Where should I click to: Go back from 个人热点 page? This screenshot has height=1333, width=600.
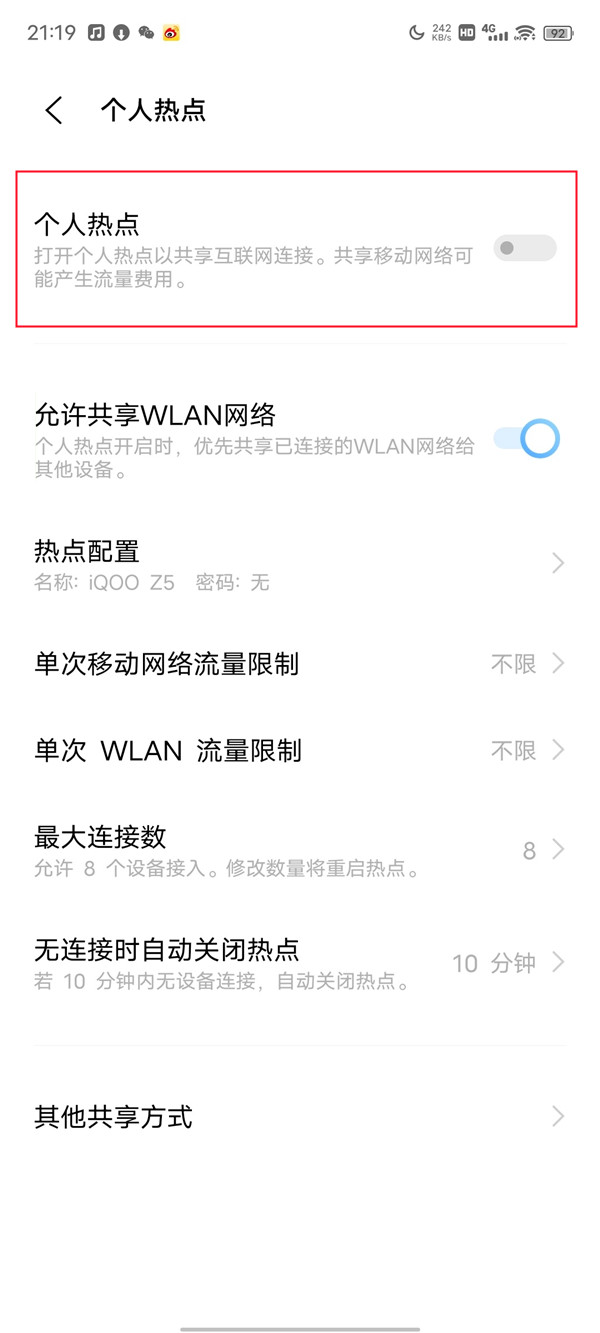(54, 110)
